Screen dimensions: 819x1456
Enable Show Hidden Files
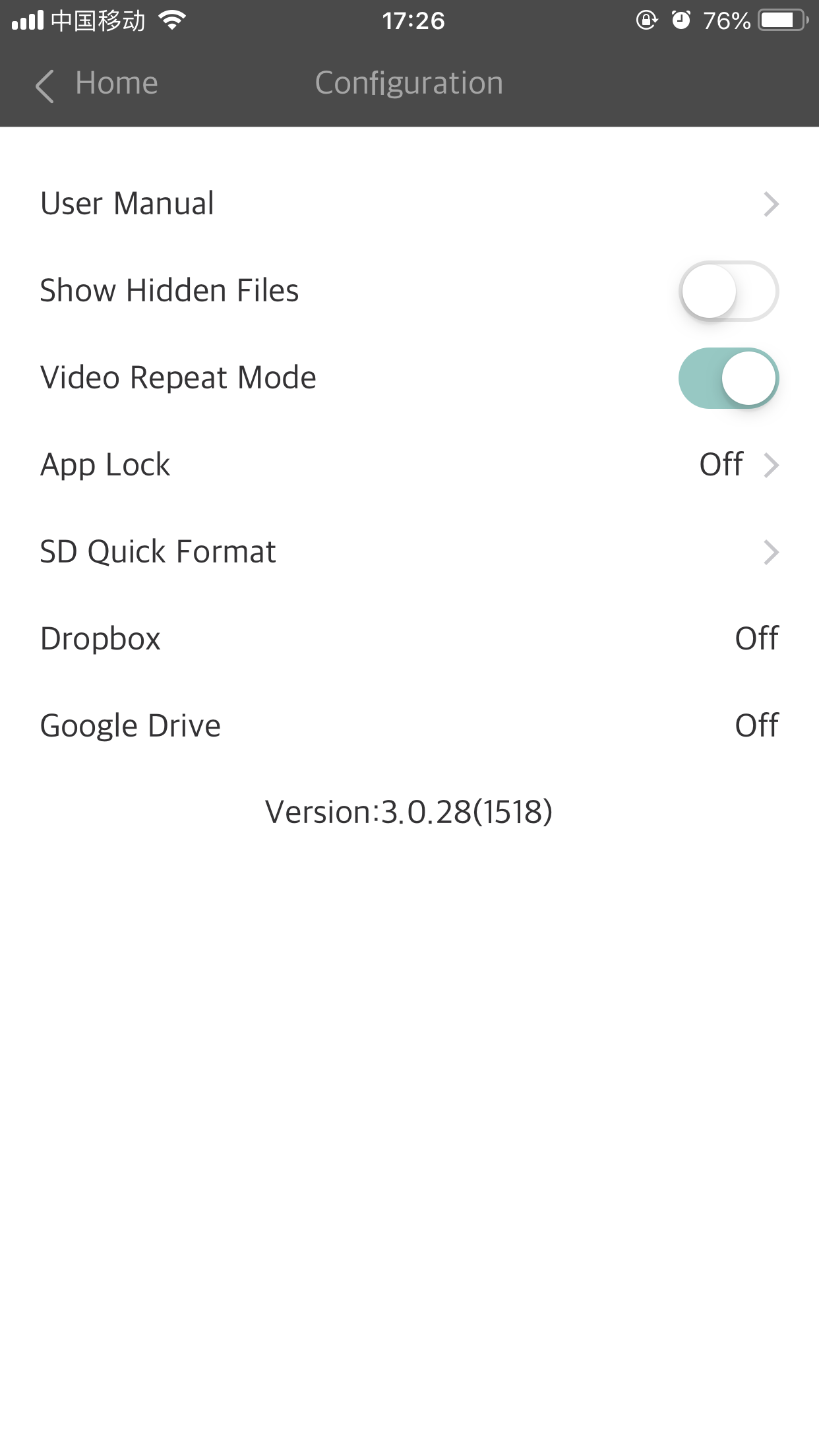coord(728,290)
